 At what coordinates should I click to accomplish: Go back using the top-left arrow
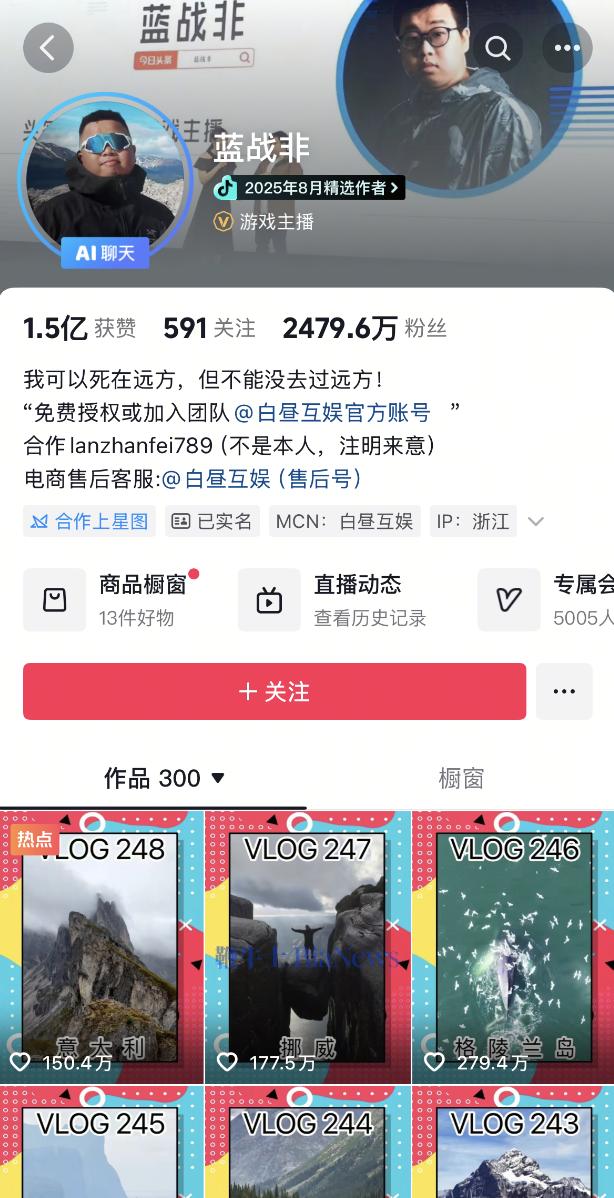tap(48, 48)
